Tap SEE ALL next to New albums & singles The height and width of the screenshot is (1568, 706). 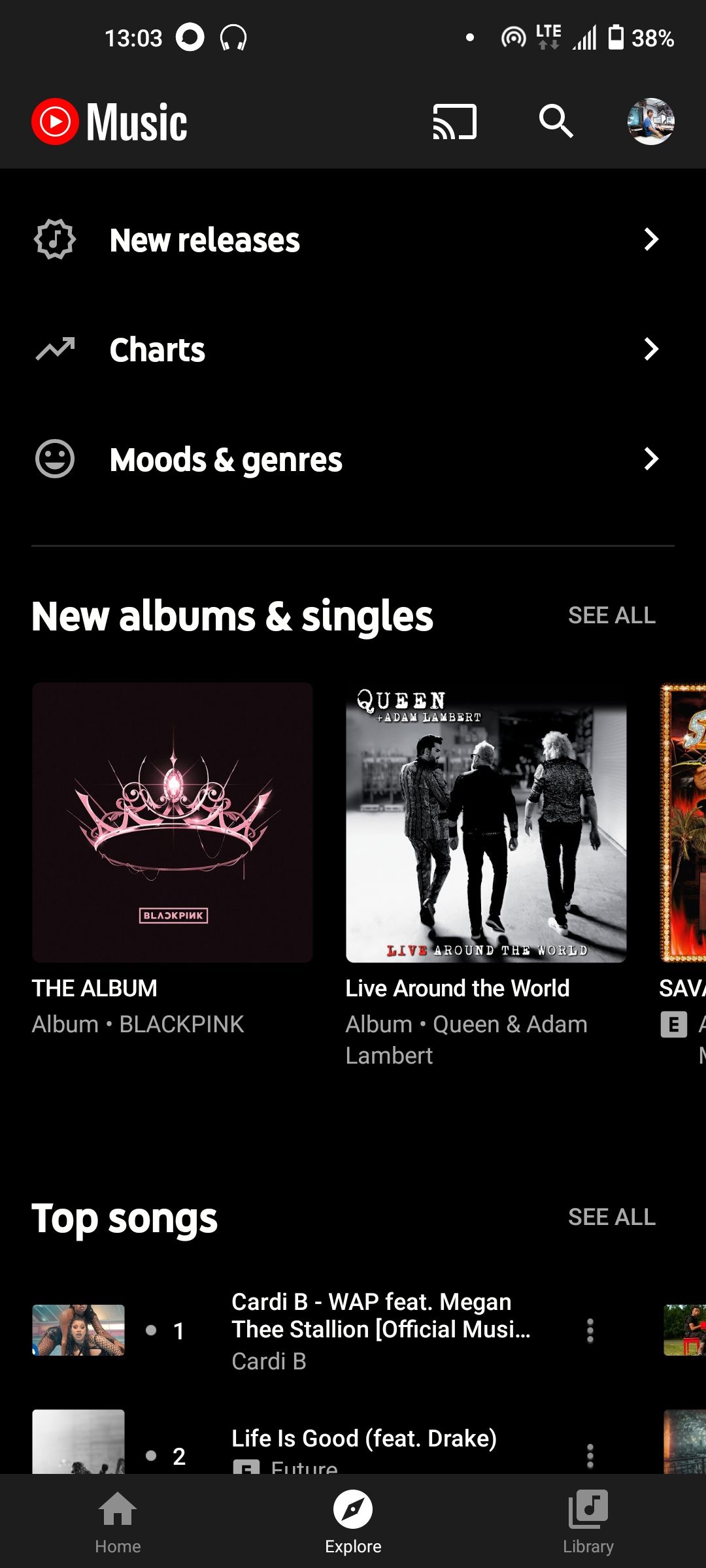click(612, 615)
